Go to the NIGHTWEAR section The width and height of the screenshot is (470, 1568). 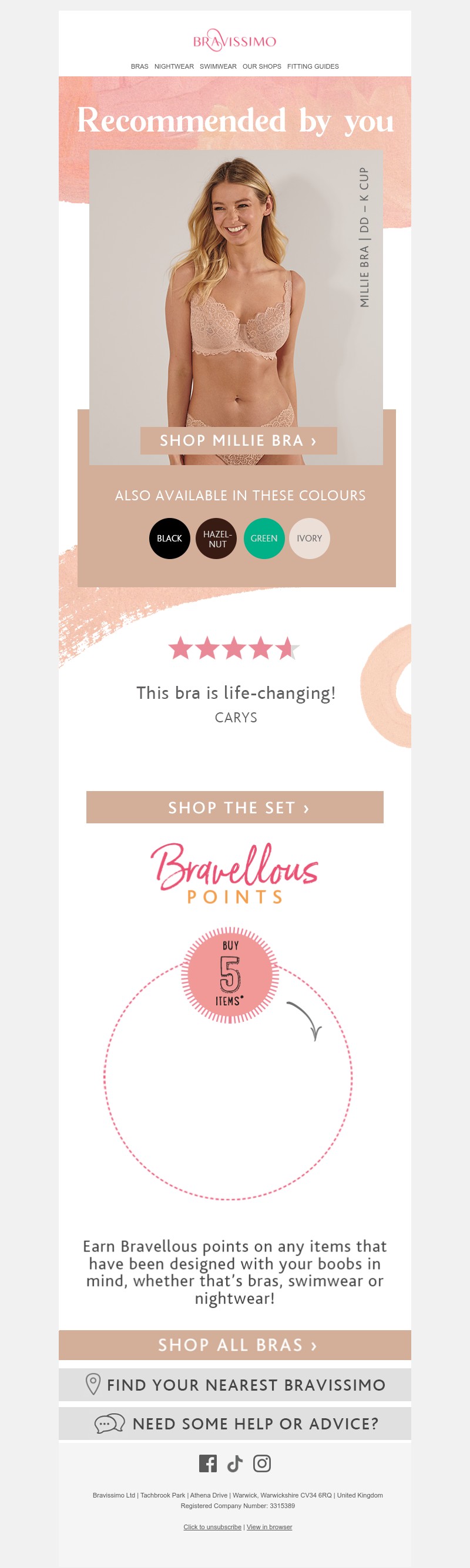(x=174, y=66)
